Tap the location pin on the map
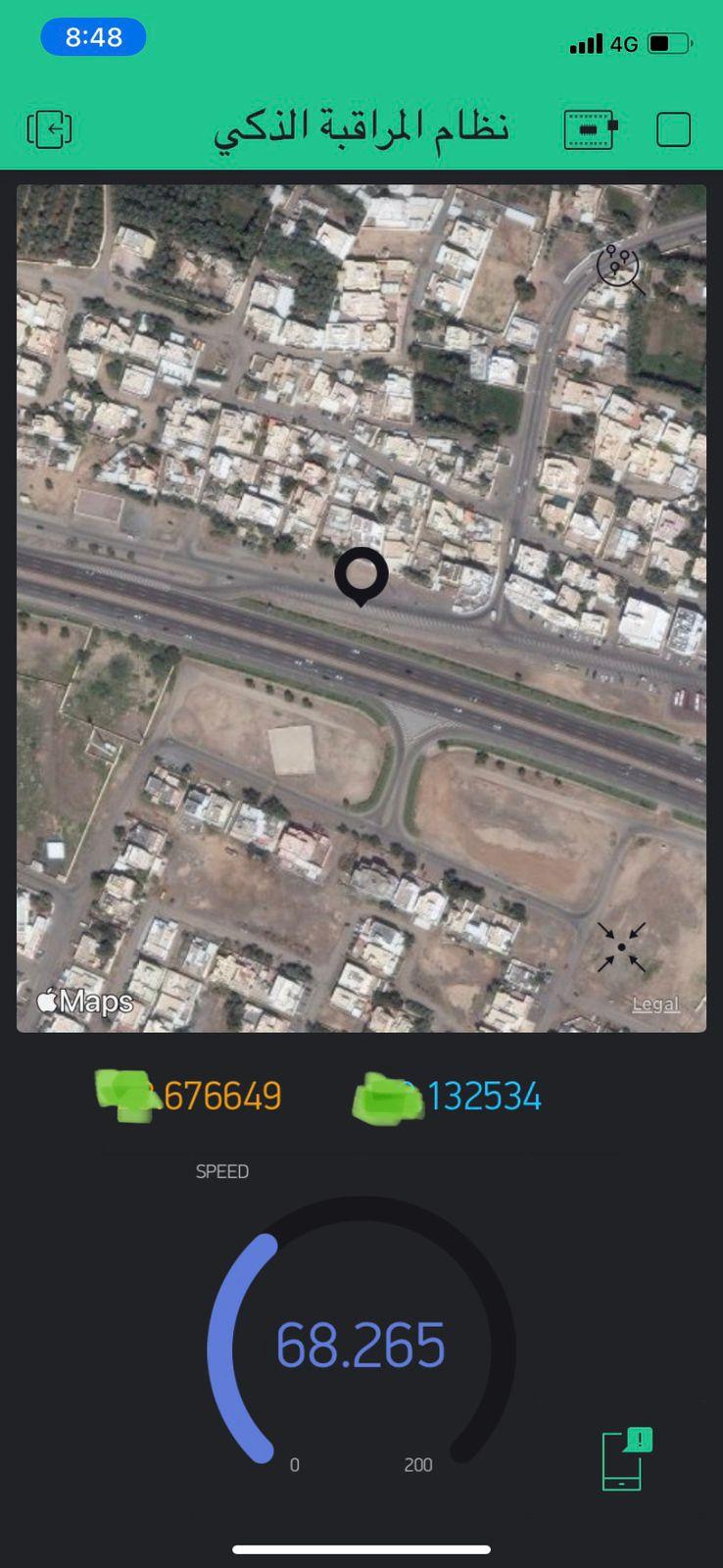This screenshot has width=723, height=1568. [361, 574]
